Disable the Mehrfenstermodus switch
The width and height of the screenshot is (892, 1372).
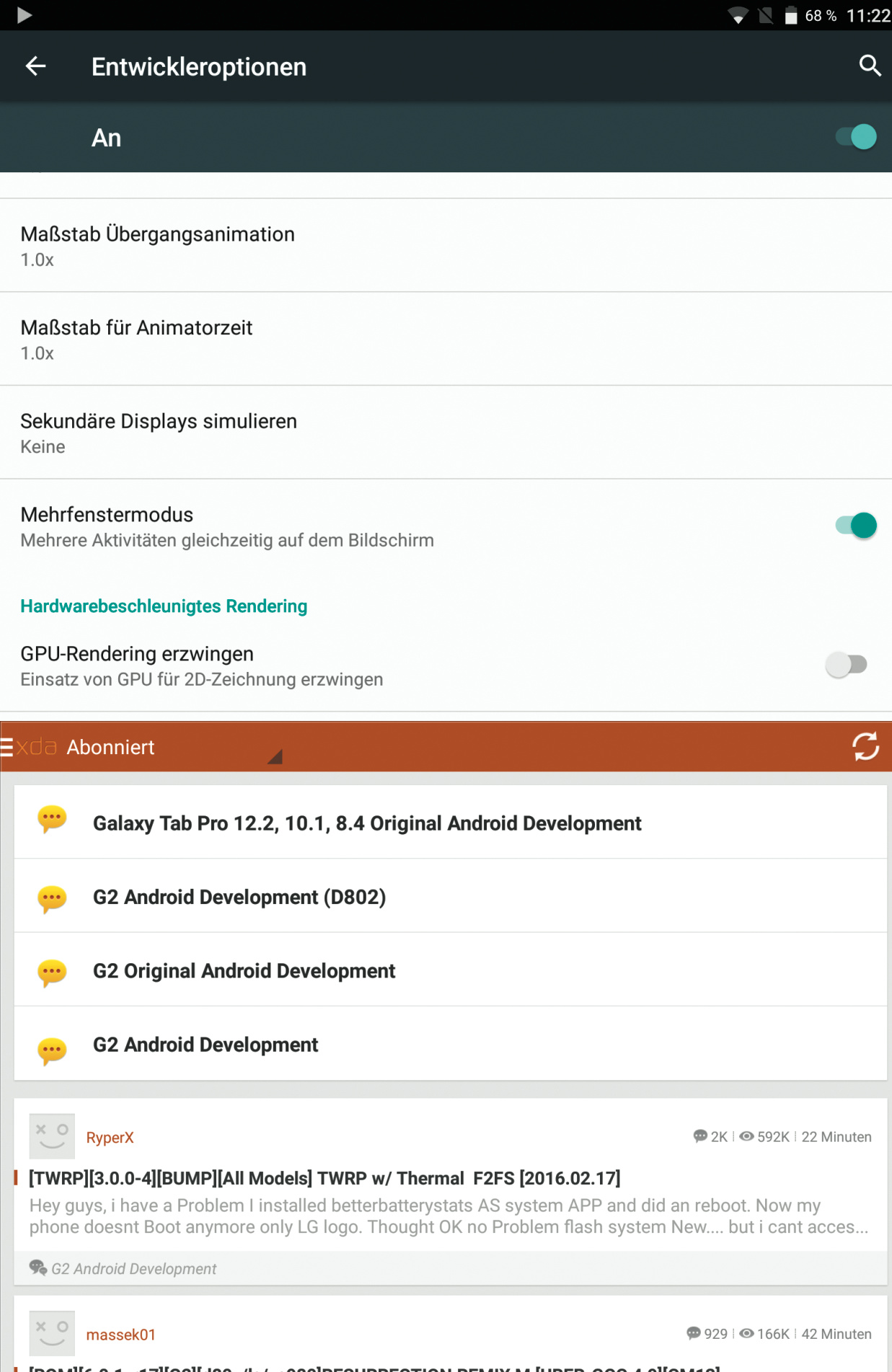pyautogui.click(x=855, y=526)
